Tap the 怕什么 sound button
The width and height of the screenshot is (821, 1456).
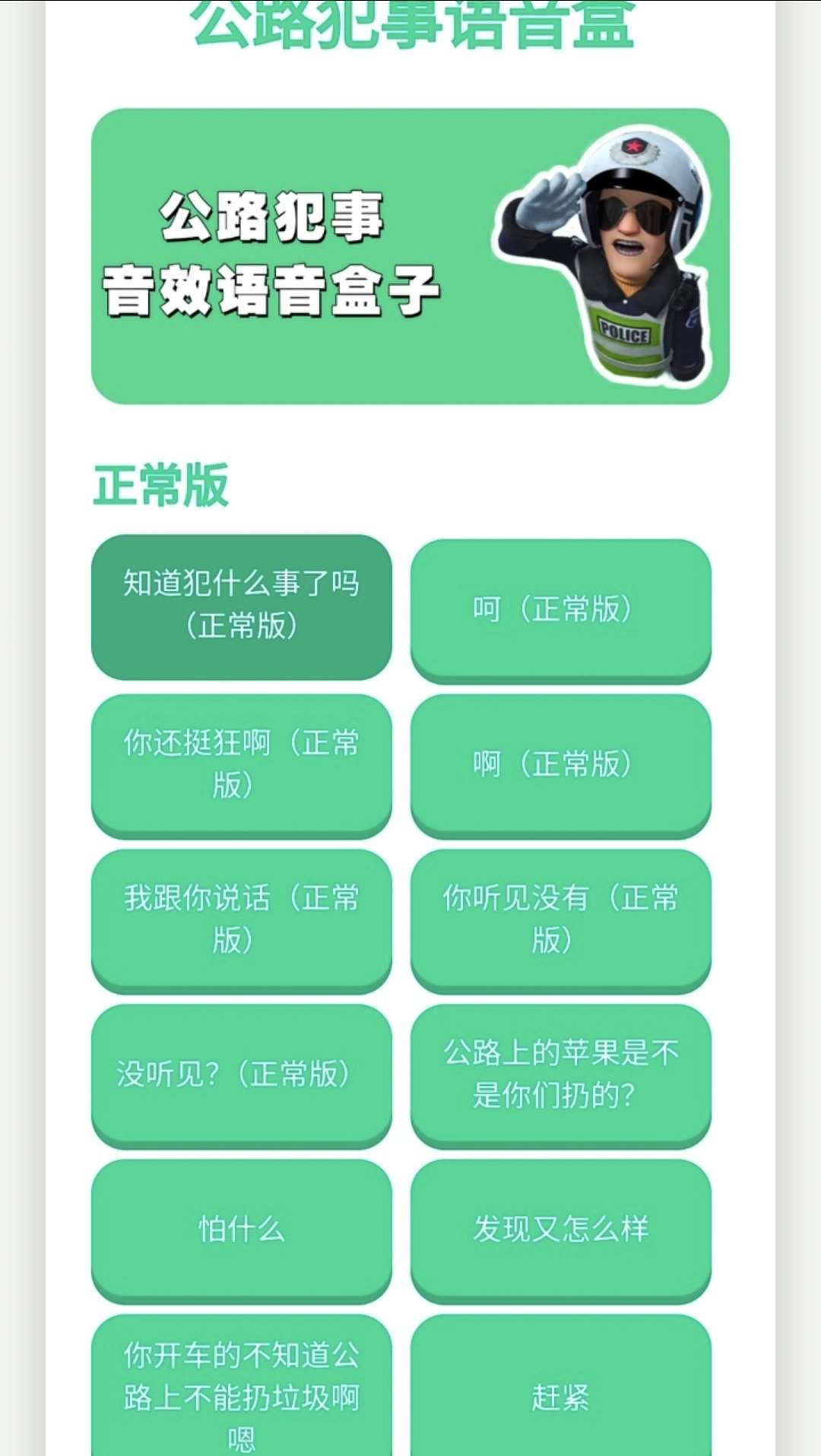click(241, 1229)
